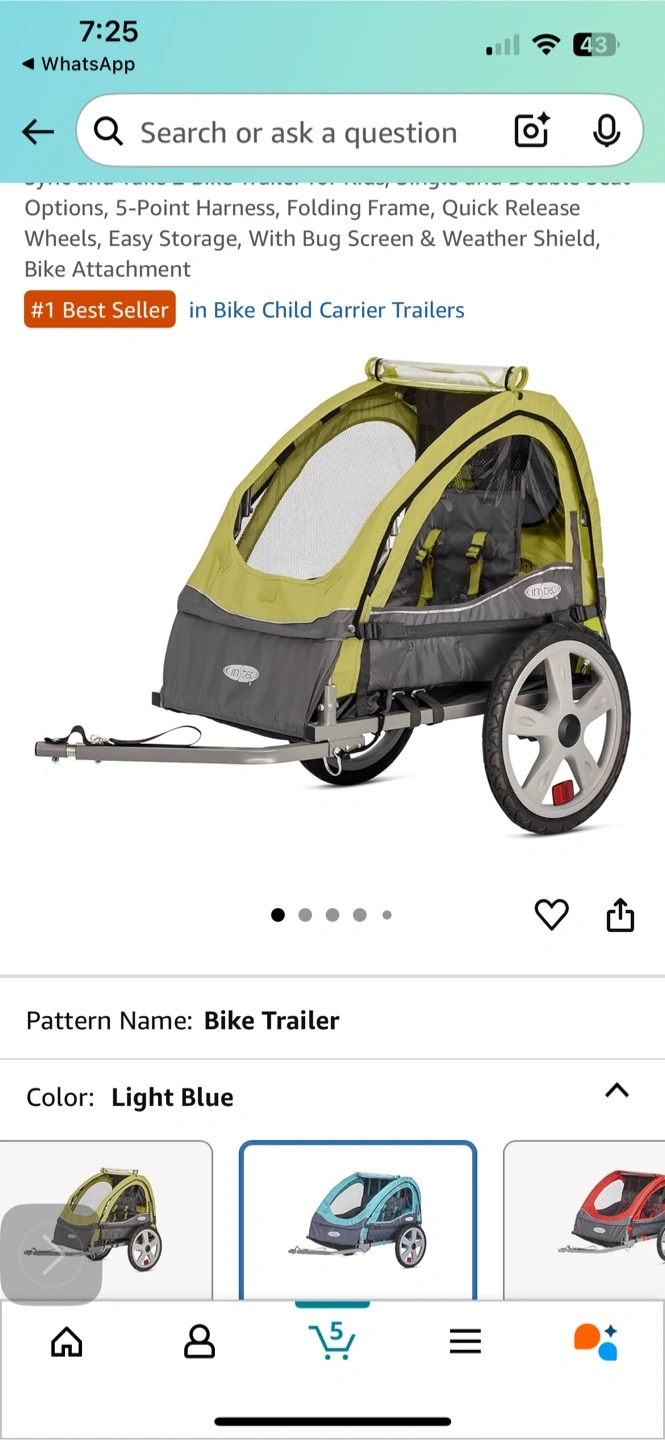Select the red trailer swatch

(585, 1220)
